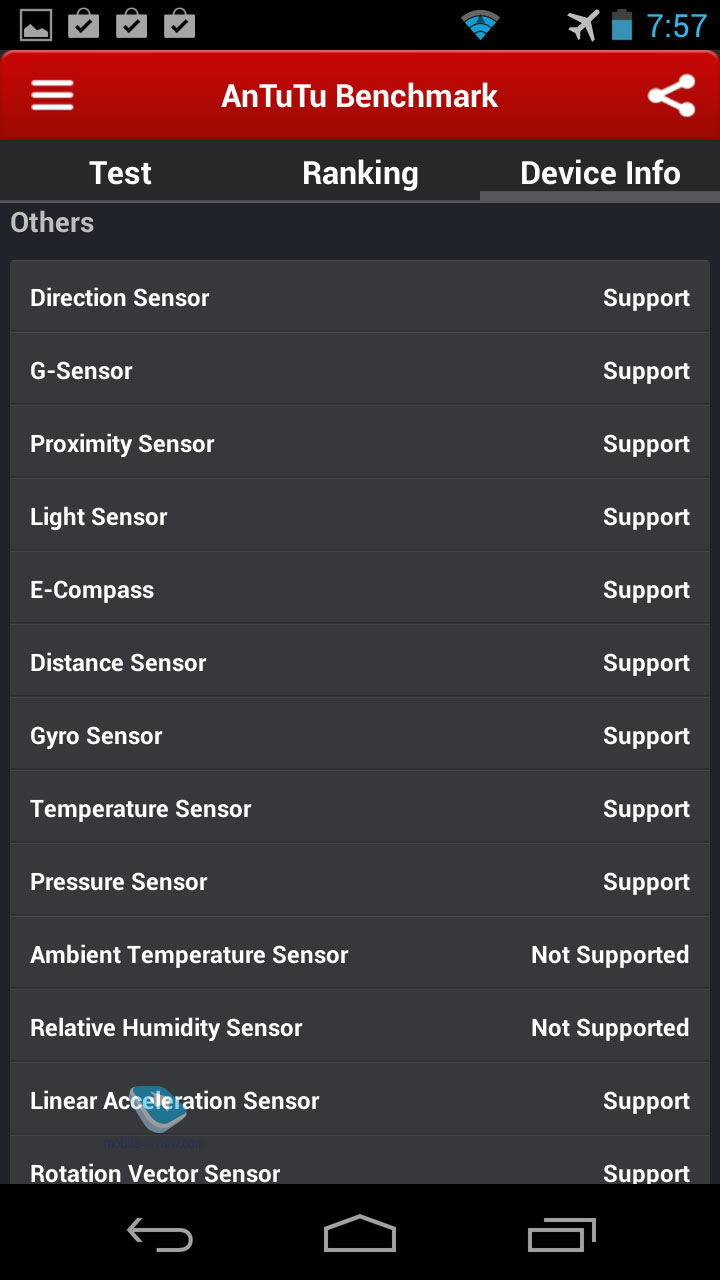
Task: Go back with the system back button
Action: click(160, 1235)
